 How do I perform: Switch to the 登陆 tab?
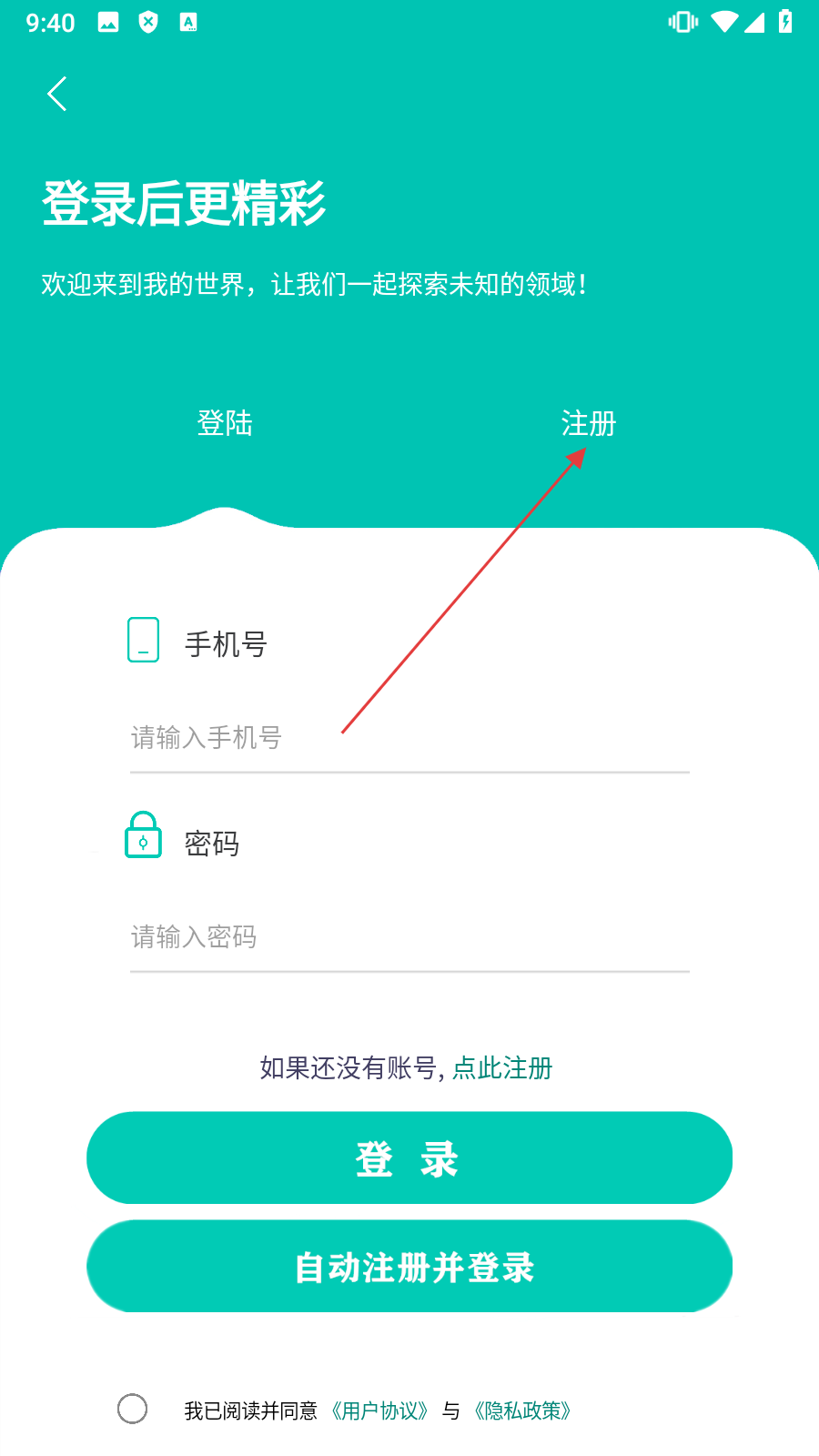225,423
